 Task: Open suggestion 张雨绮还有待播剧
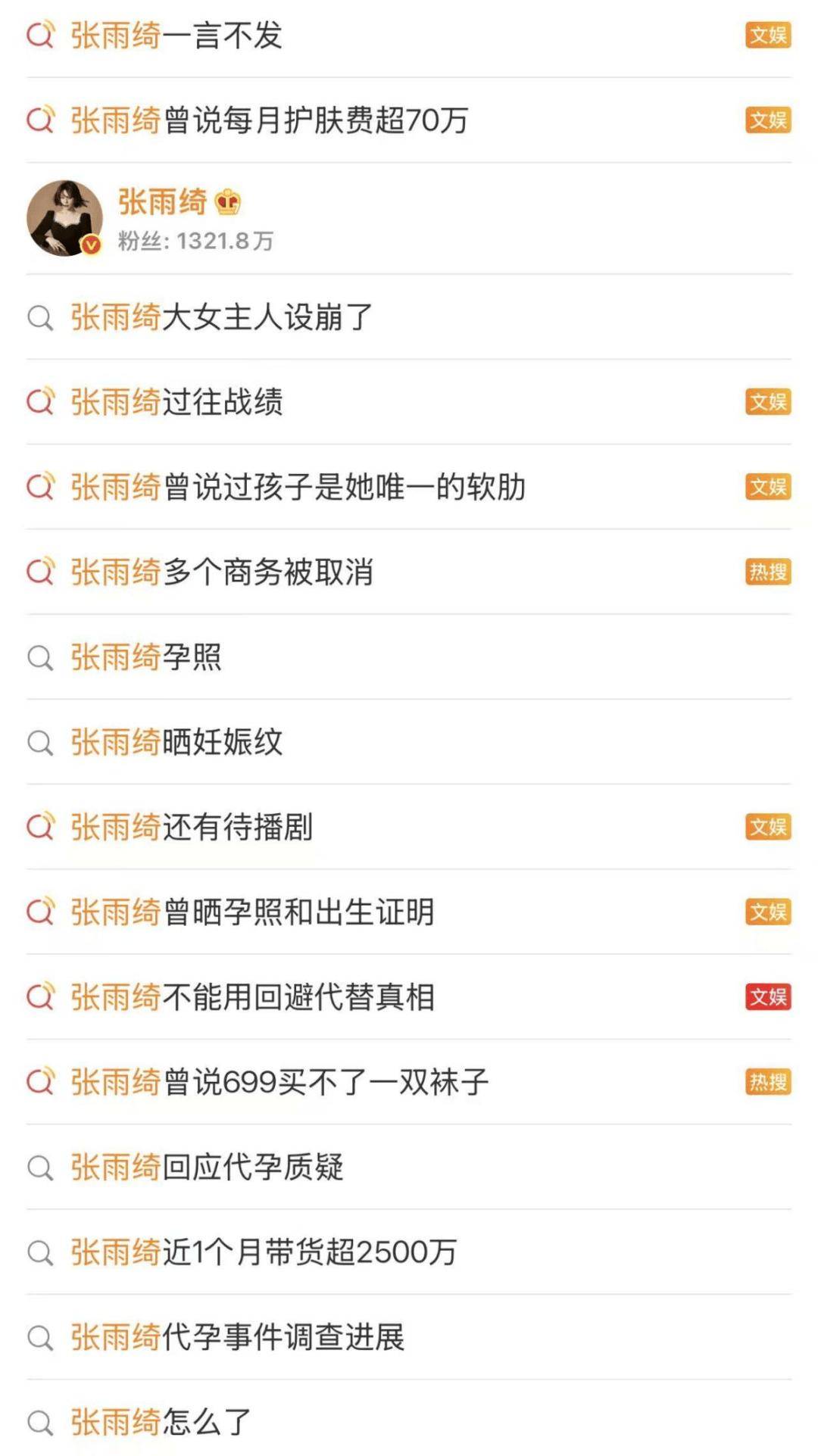tap(192, 827)
